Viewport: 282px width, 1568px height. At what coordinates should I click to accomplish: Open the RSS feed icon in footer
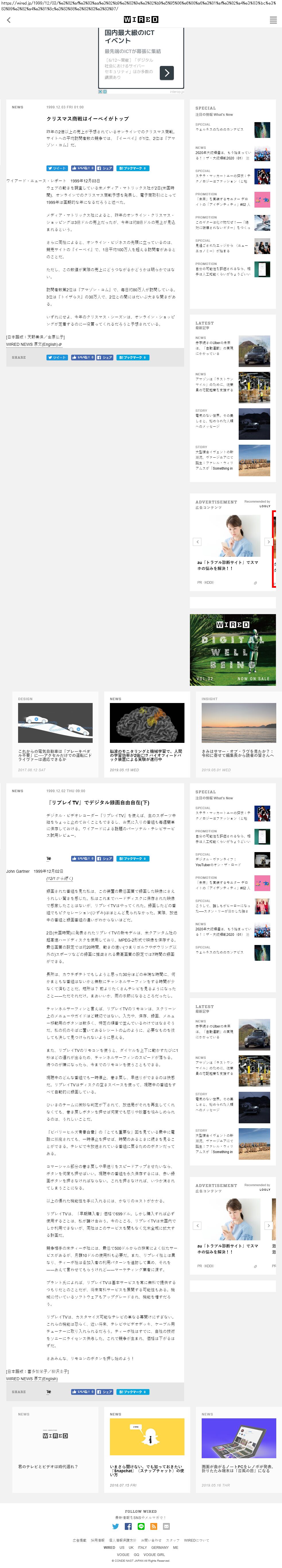coord(153,1526)
